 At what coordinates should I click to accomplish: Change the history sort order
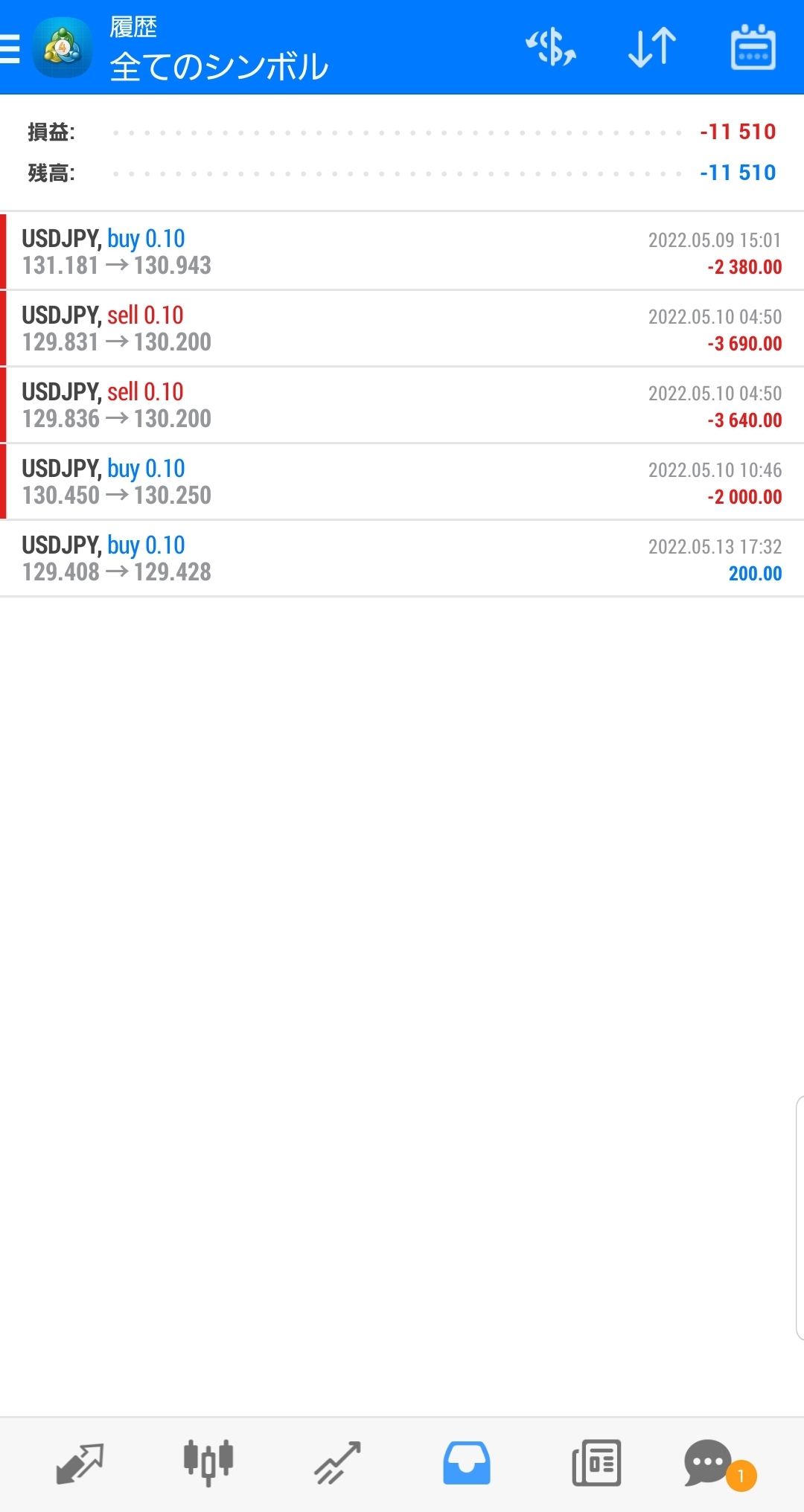(x=652, y=48)
